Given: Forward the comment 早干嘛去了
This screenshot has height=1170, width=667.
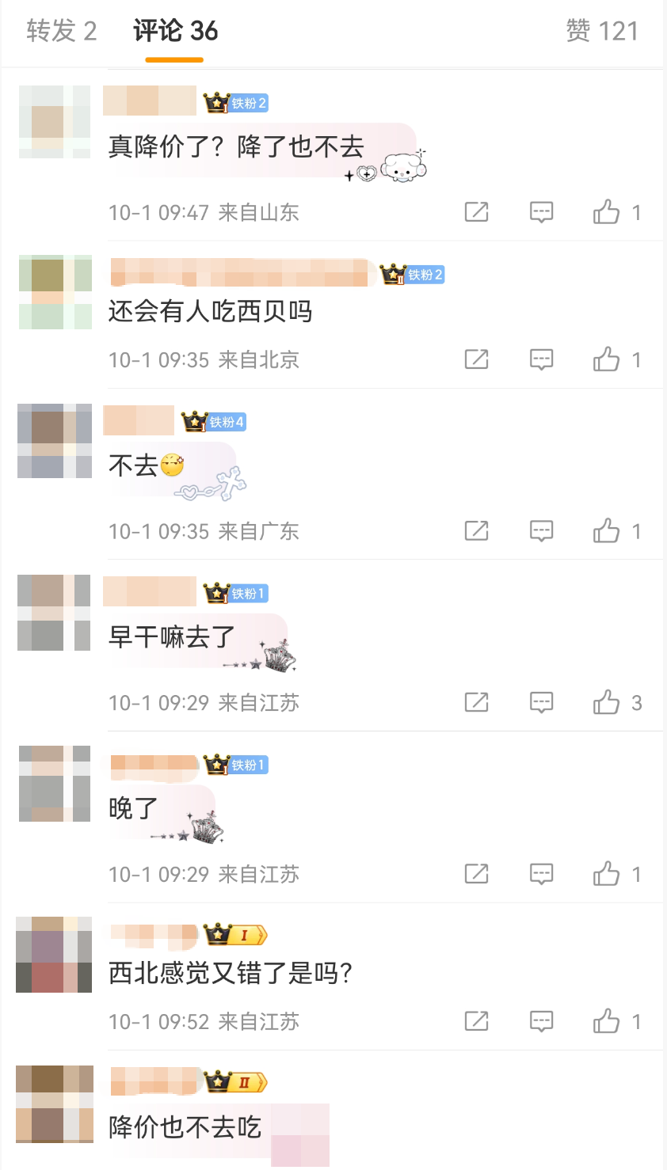Looking at the screenshot, I should (477, 703).
